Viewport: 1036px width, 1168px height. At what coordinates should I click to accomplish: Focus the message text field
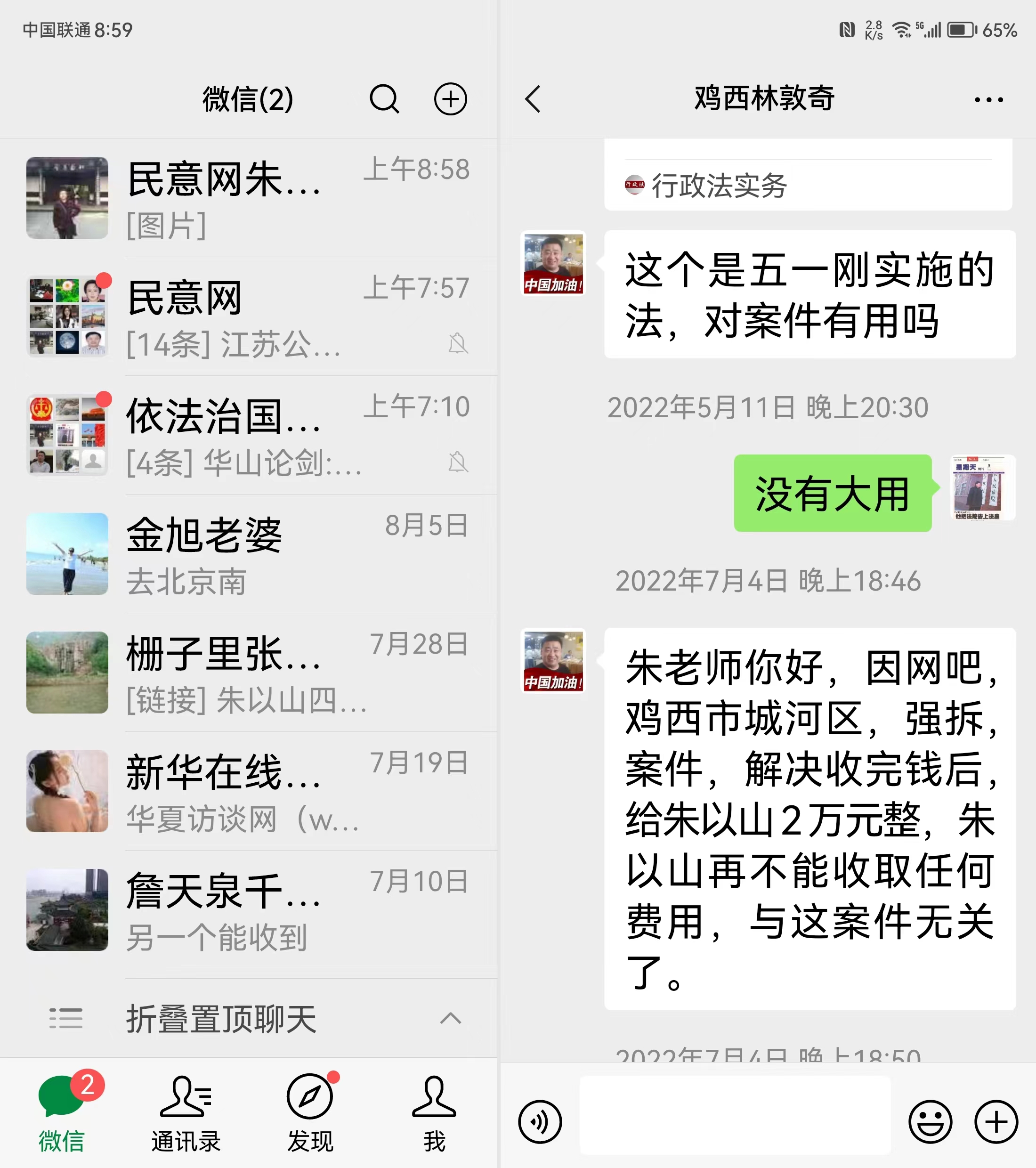tap(735, 1115)
